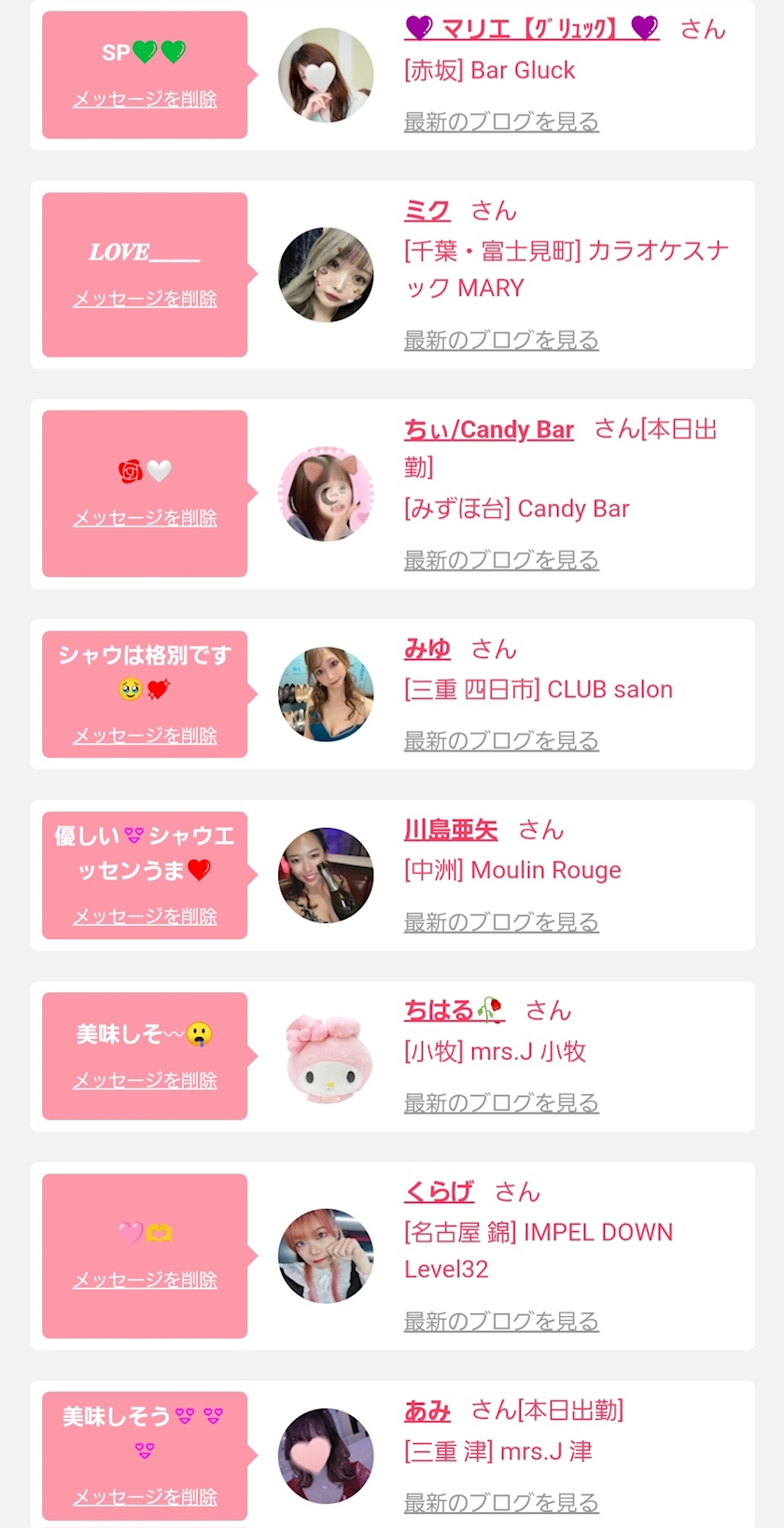Open あみ's profile link
Viewport: 784px width, 1528px height.
[x=427, y=1410]
